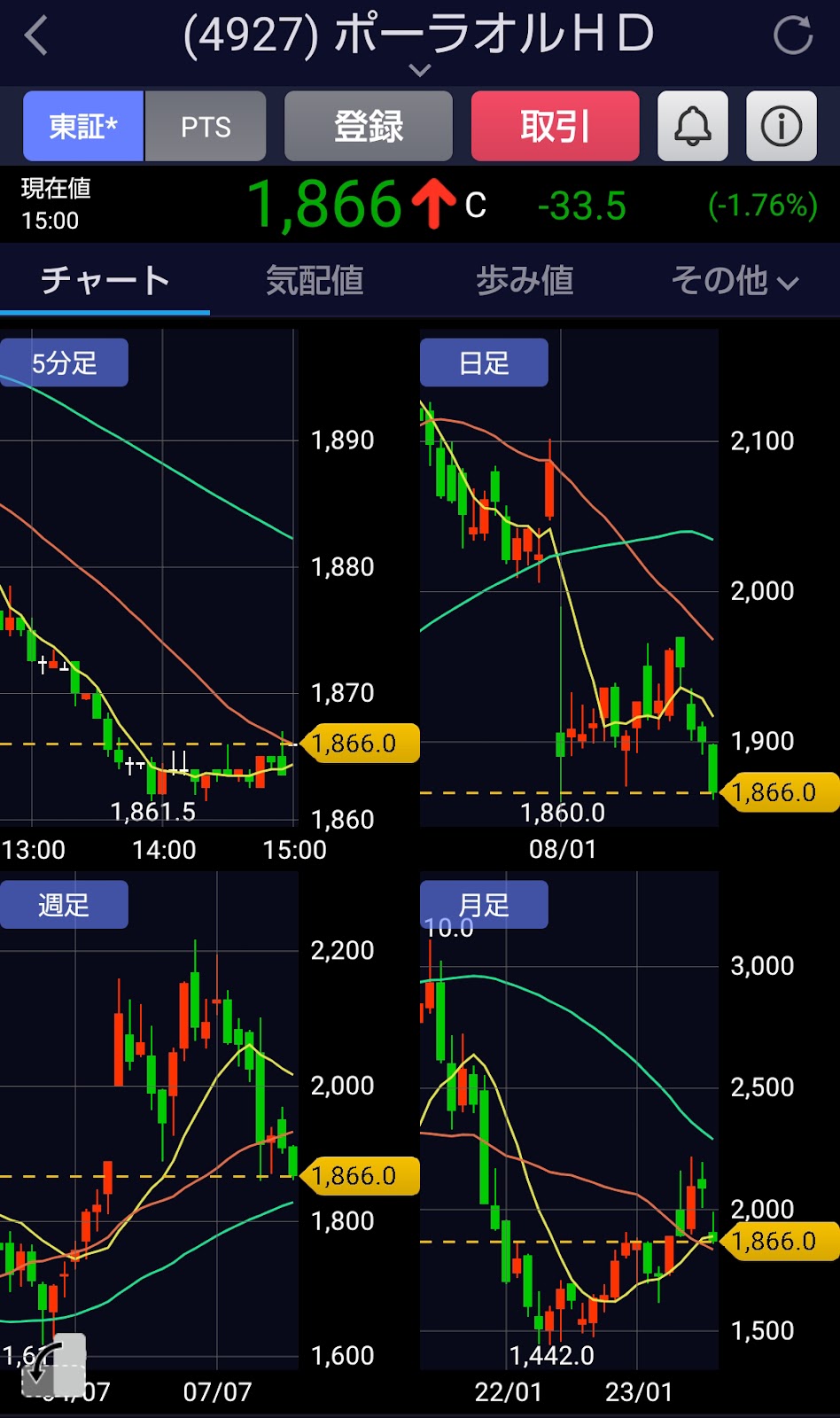Expand the その他 dropdown
Image resolution: width=840 pixels, height=1418 pixels.
coord(735,281)
